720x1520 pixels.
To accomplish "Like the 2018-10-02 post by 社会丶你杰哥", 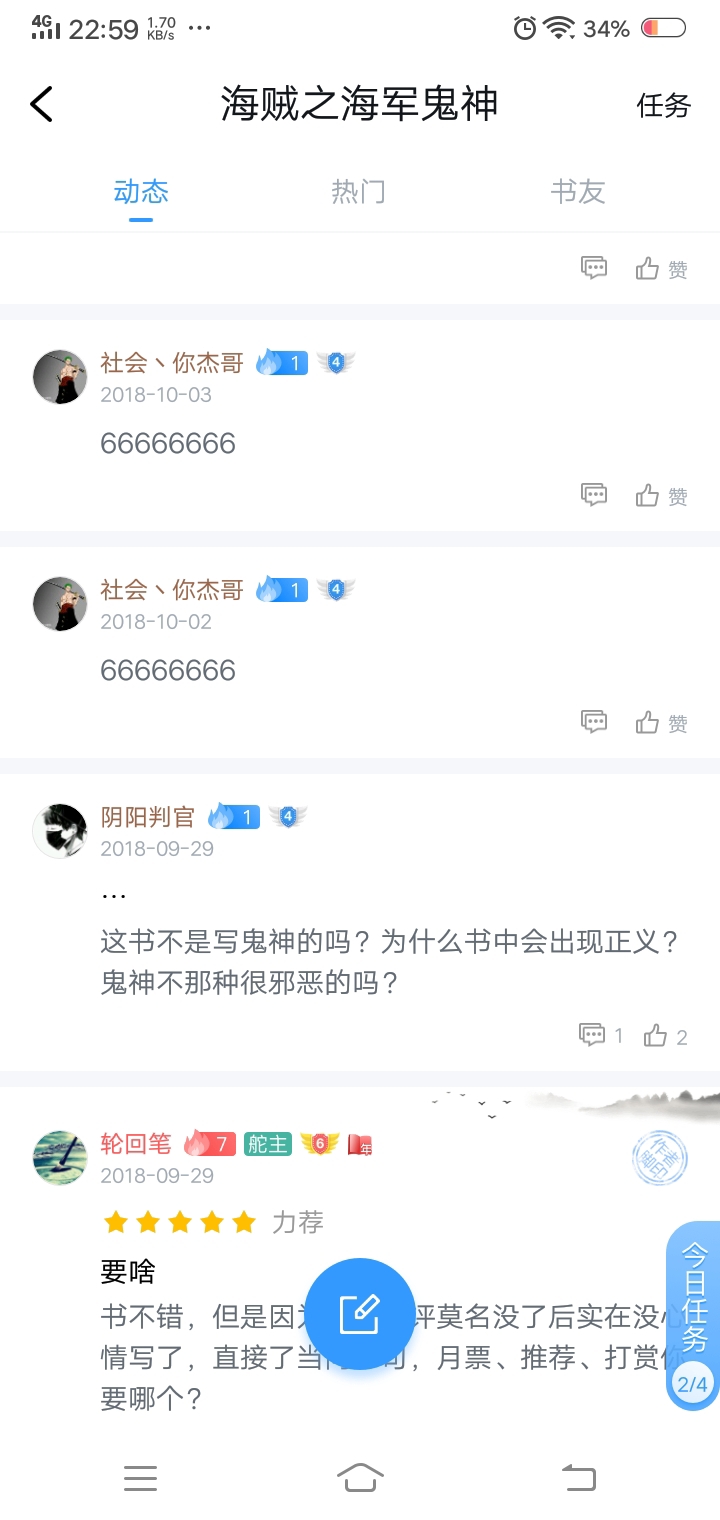I will tap(661, 722).
